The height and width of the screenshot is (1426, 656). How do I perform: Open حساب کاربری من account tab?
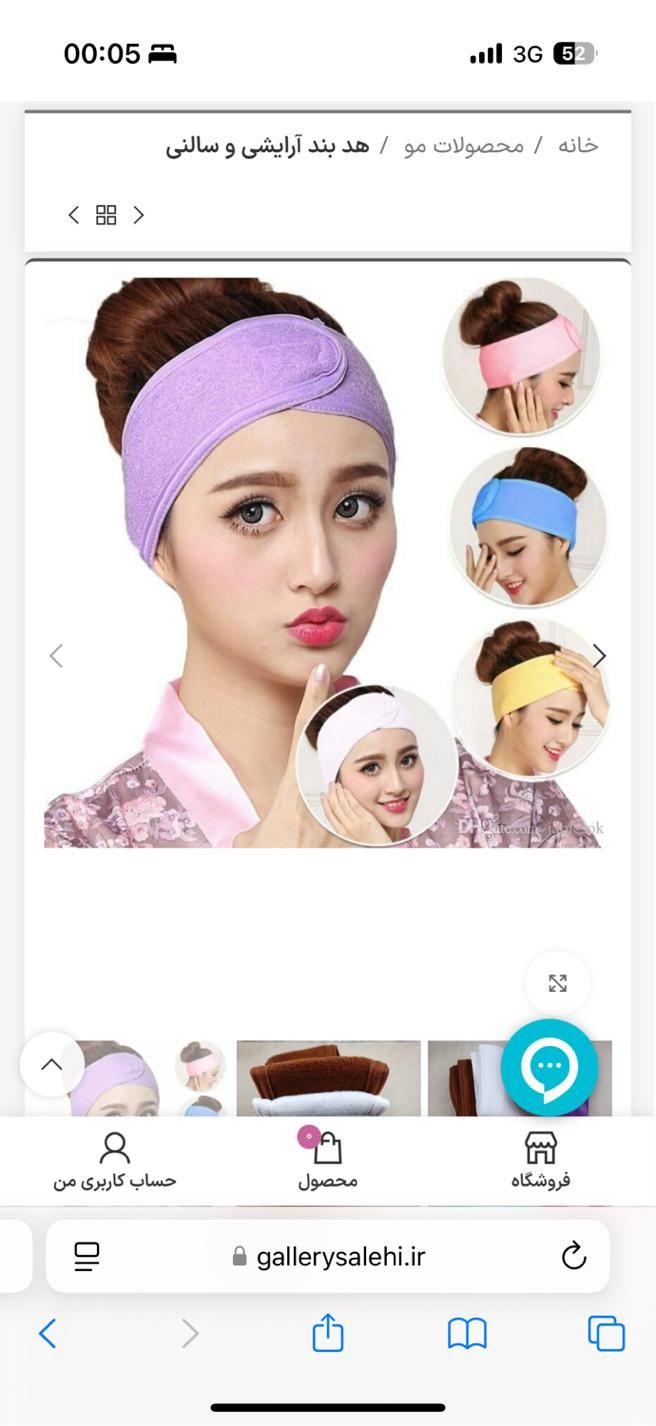[115, 1160]
